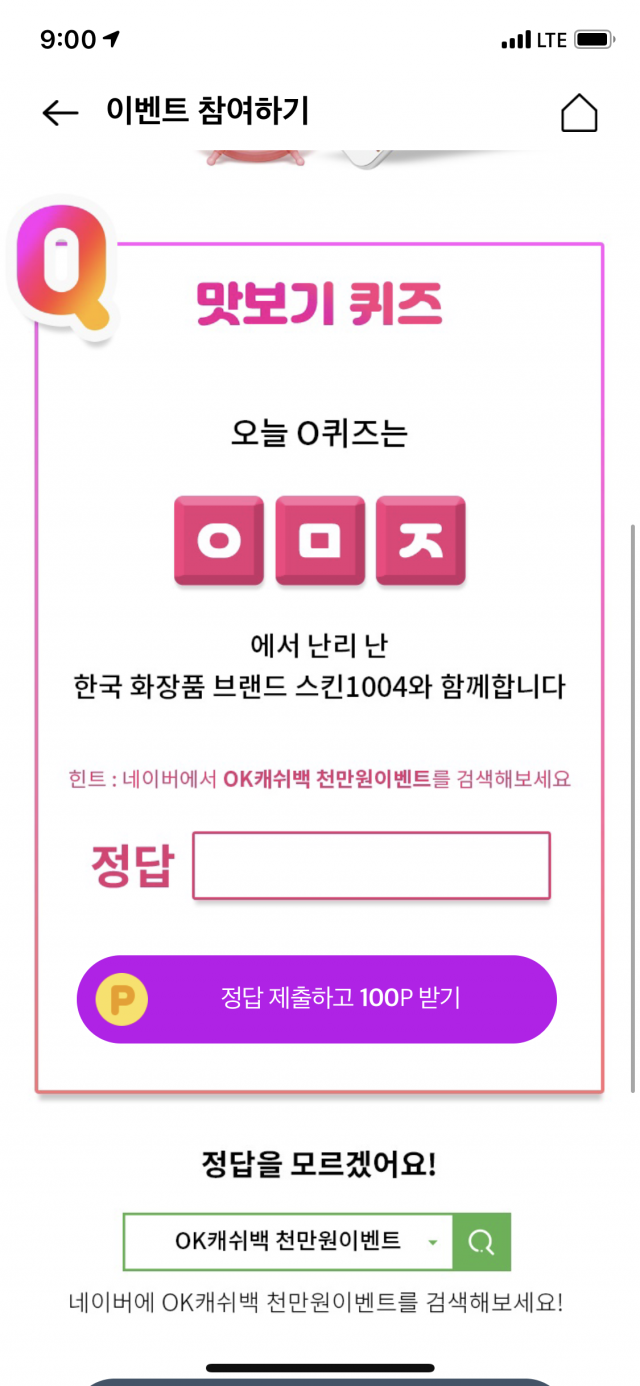Submit answer with 정답 제출하고 100P 받기
The width and height of the screenshot is (640, 1386).
pyautogui.click(x=317, y=999)
